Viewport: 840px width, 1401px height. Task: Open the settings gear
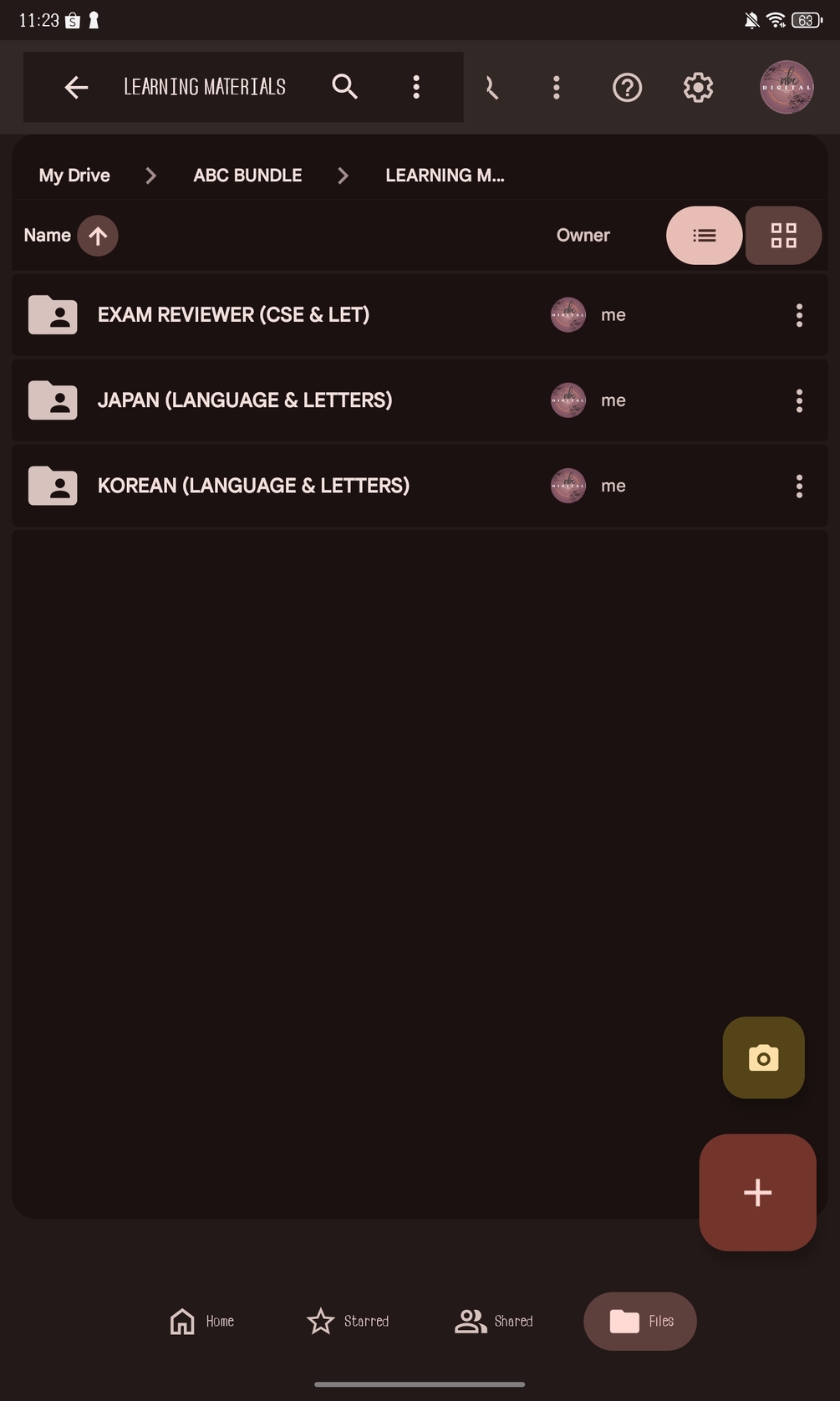[698, 87]
